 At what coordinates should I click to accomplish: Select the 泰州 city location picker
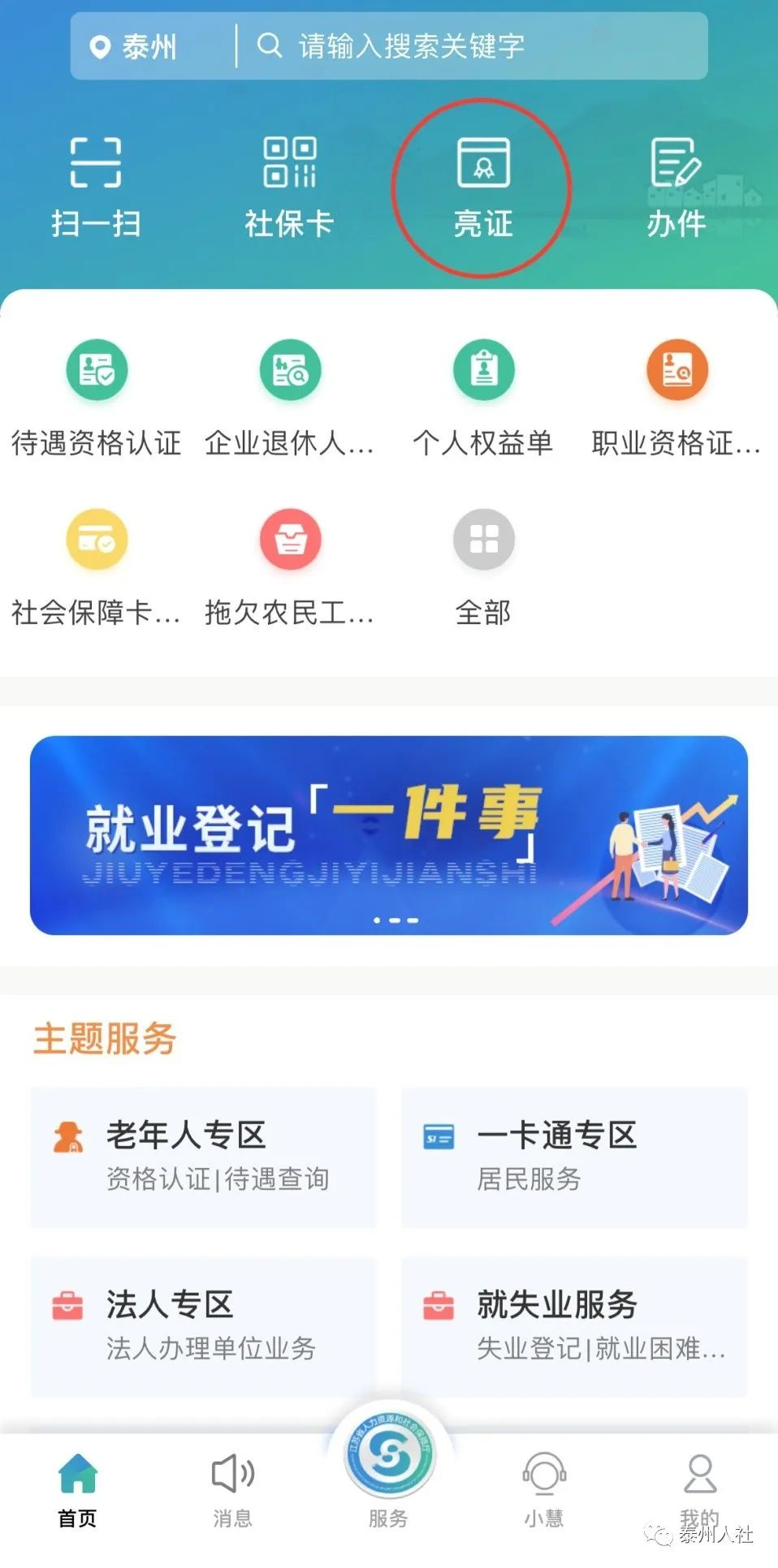(136, 47)
